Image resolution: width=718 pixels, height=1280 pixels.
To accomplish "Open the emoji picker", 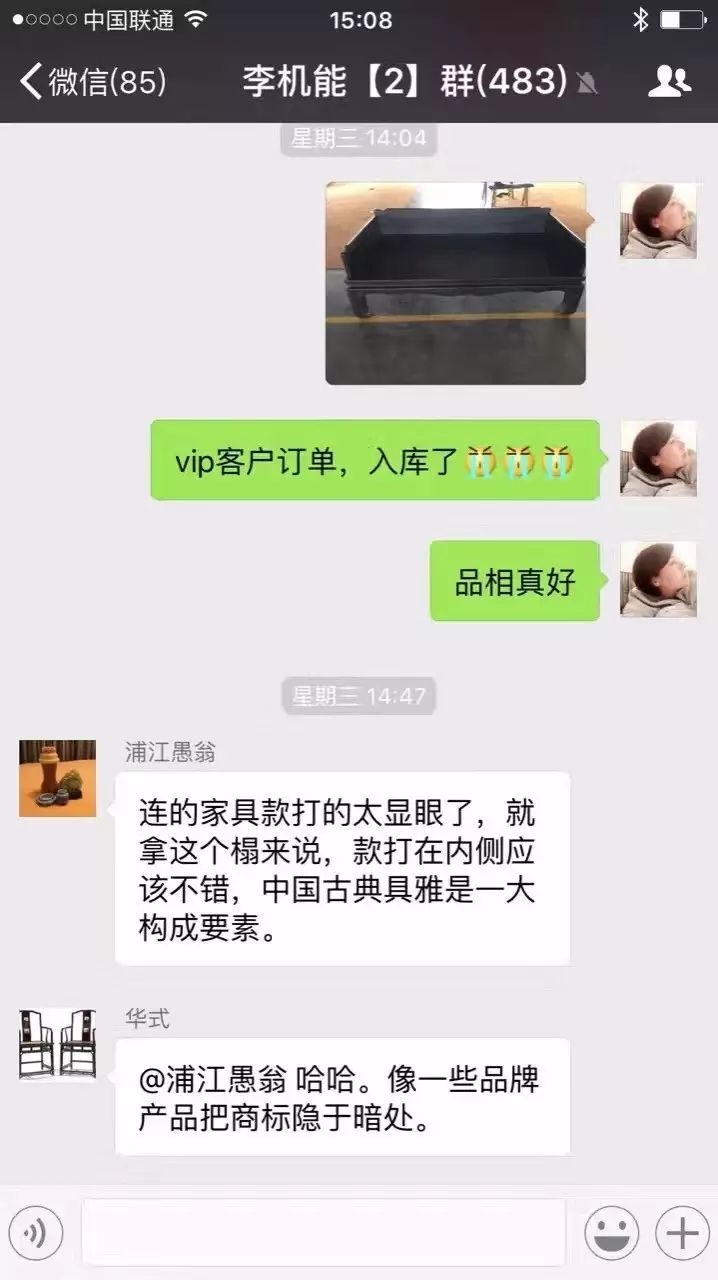I will 612,1233.
